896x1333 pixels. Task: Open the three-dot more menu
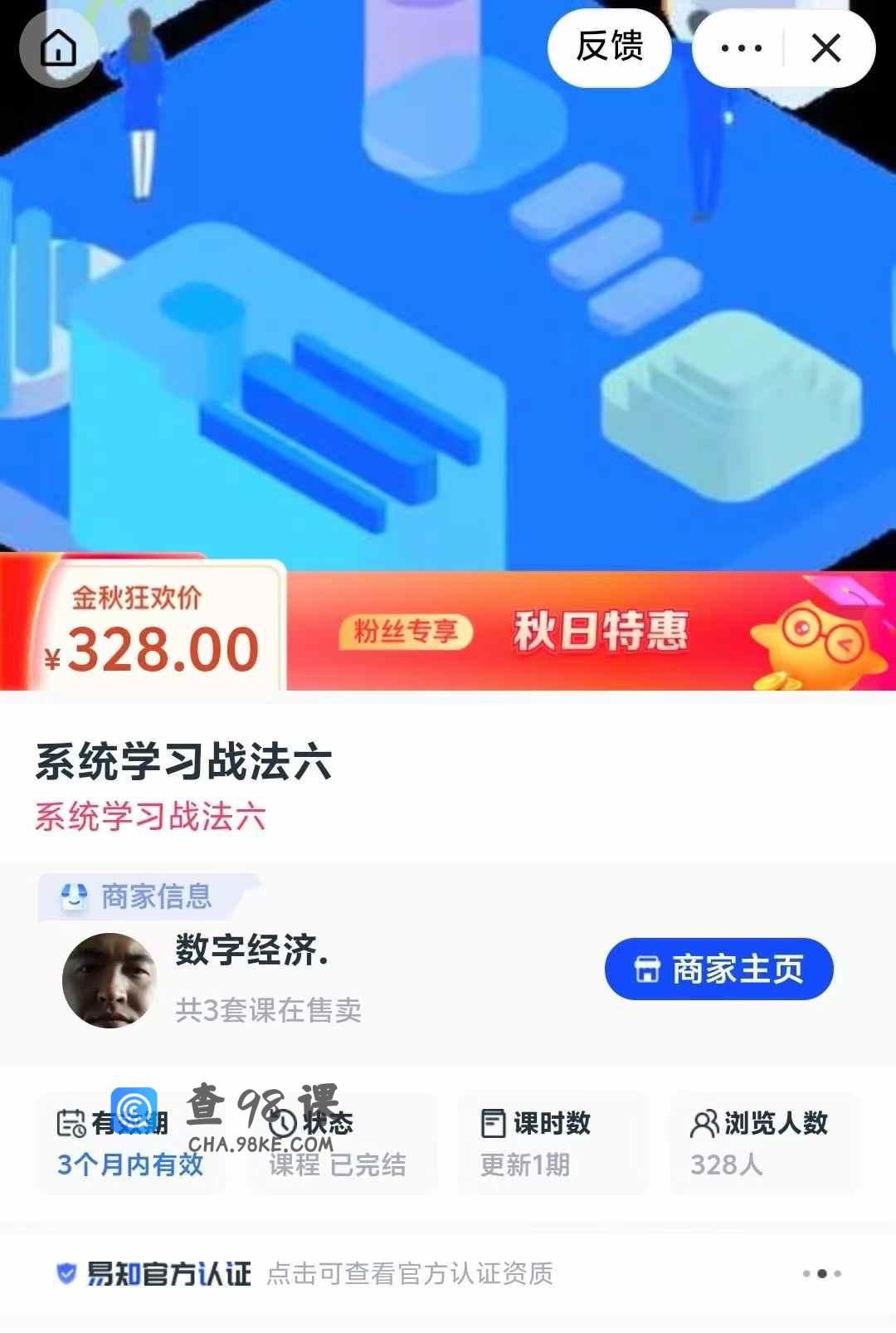click(x=741, y=48)
